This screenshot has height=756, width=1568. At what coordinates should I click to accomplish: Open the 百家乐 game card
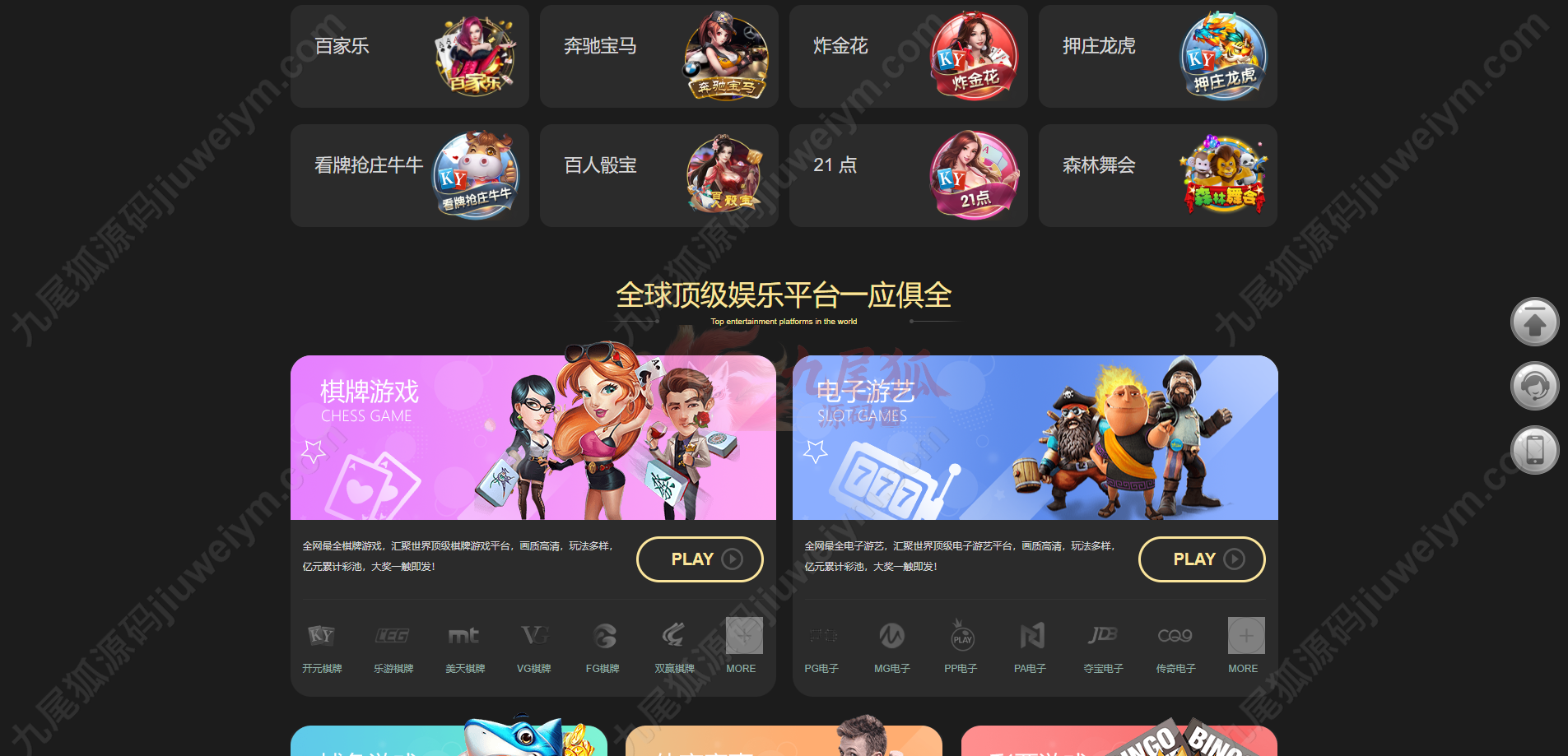409,56
